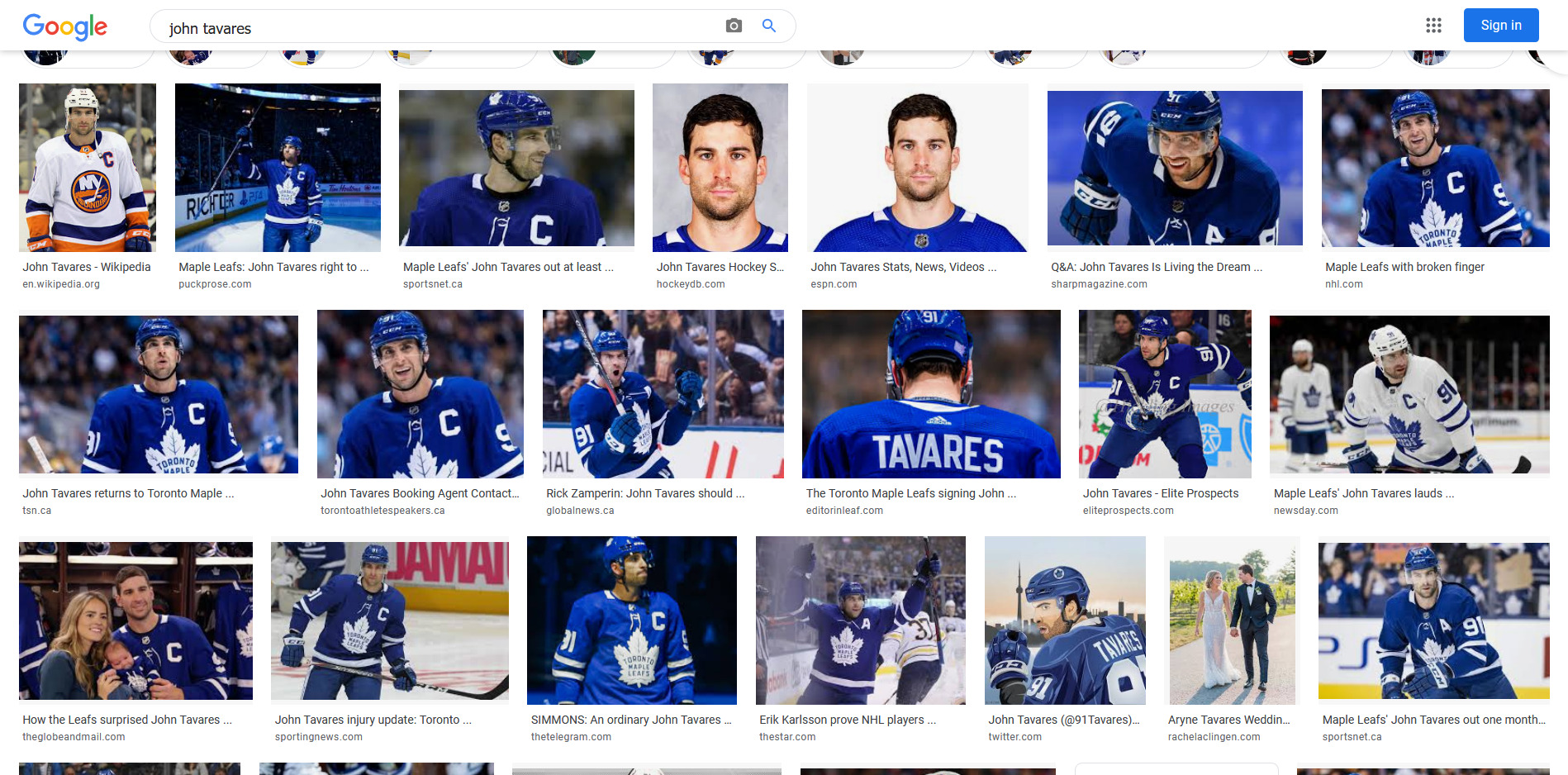Screen dimensions: 1568x775
Task: Open the puckprose.com Maple Leafs image result
Action: coord(278,168)
